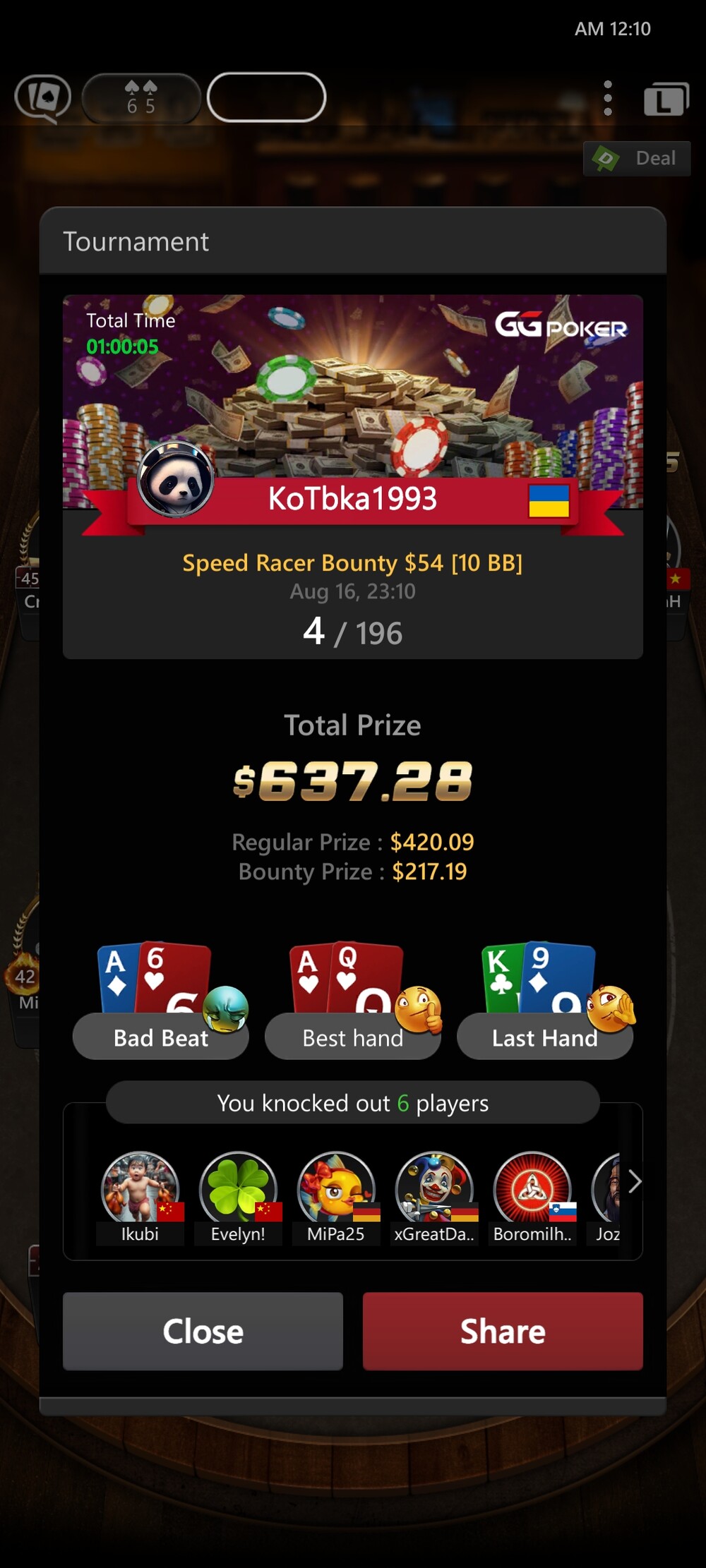
Task: Select the 6 5 spades table tab
Action: pos(141,97)
